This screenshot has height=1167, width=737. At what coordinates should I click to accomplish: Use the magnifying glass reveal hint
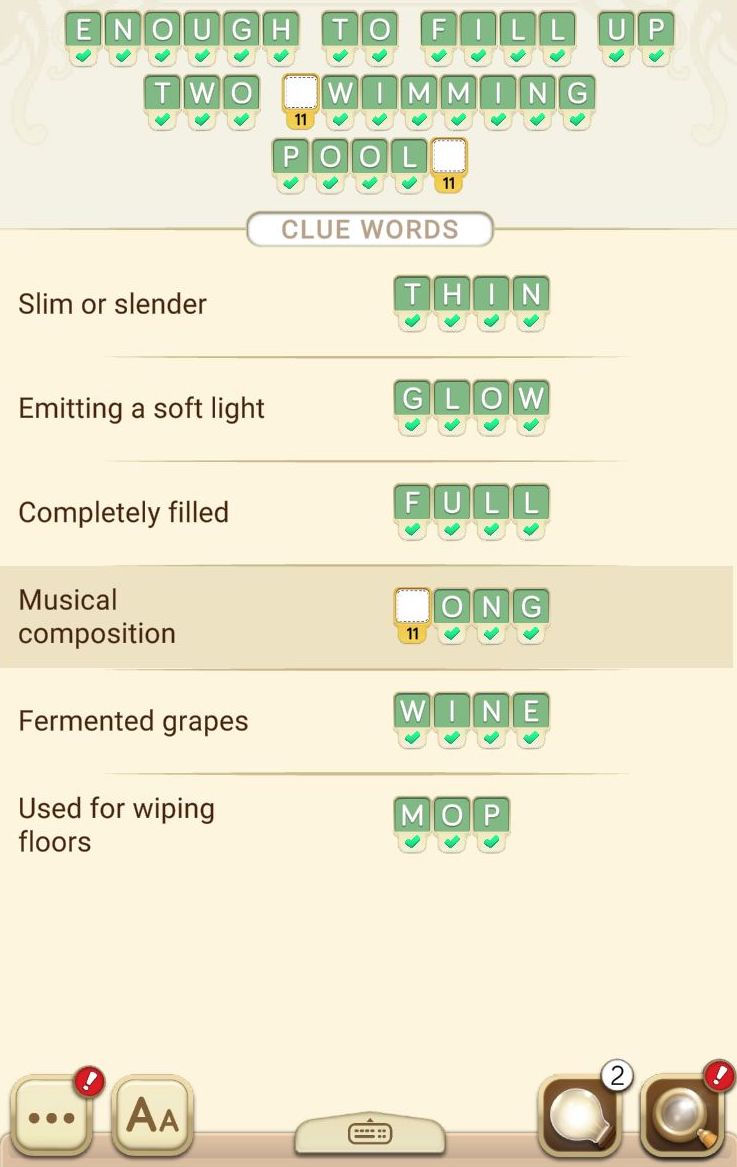[x=680, y=1116]
